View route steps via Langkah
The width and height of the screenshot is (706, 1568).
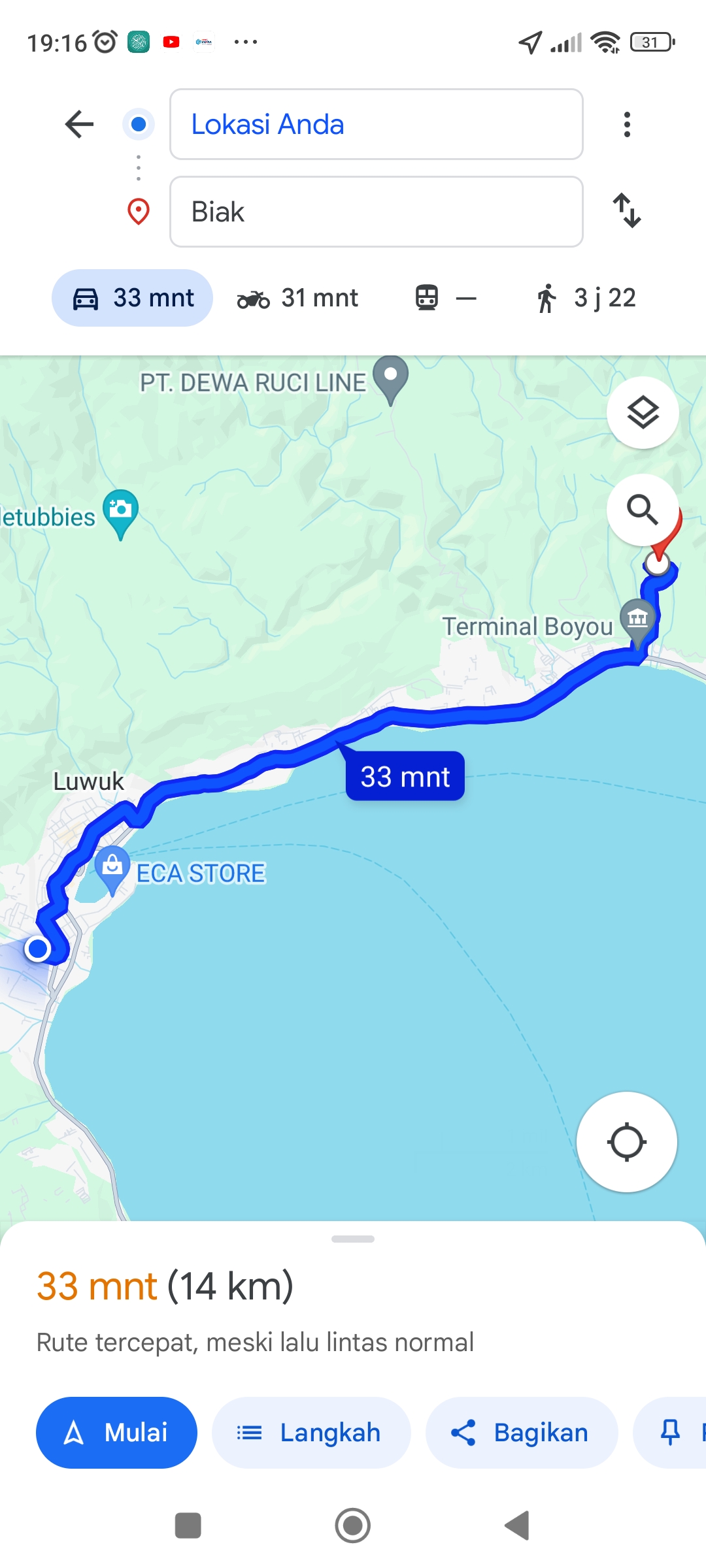pyautogui.click(x=311, y=1433)
